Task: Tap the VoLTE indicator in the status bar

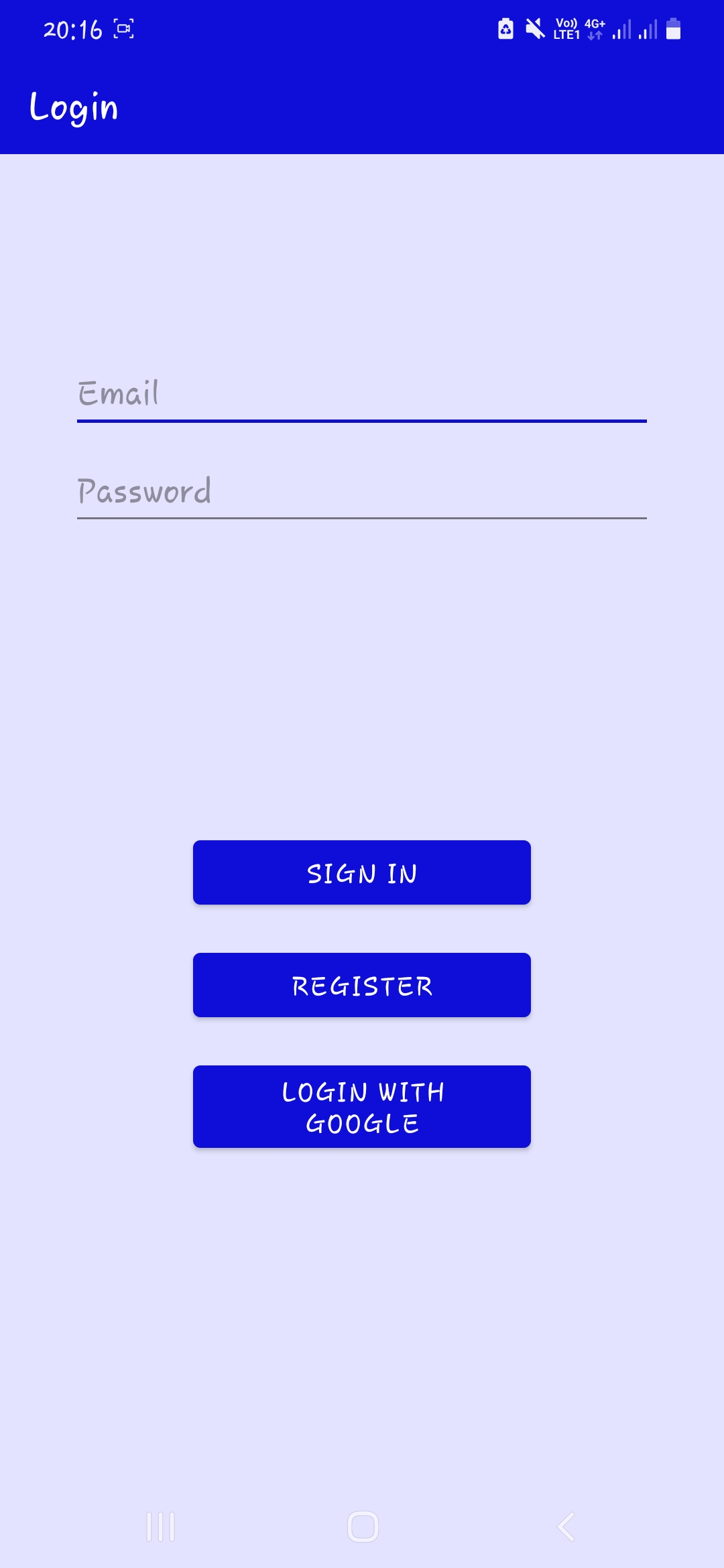Action: pyautogui.click(x=565, y=28)
